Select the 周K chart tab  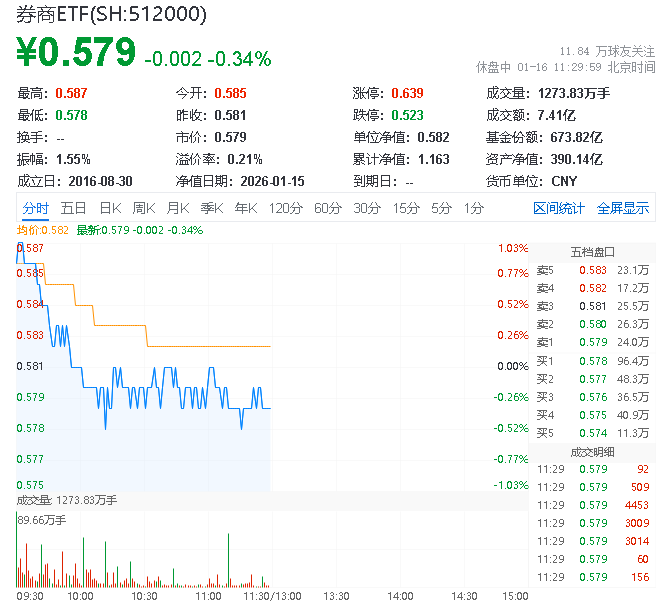pyautogui.click(x=143, y=208)
